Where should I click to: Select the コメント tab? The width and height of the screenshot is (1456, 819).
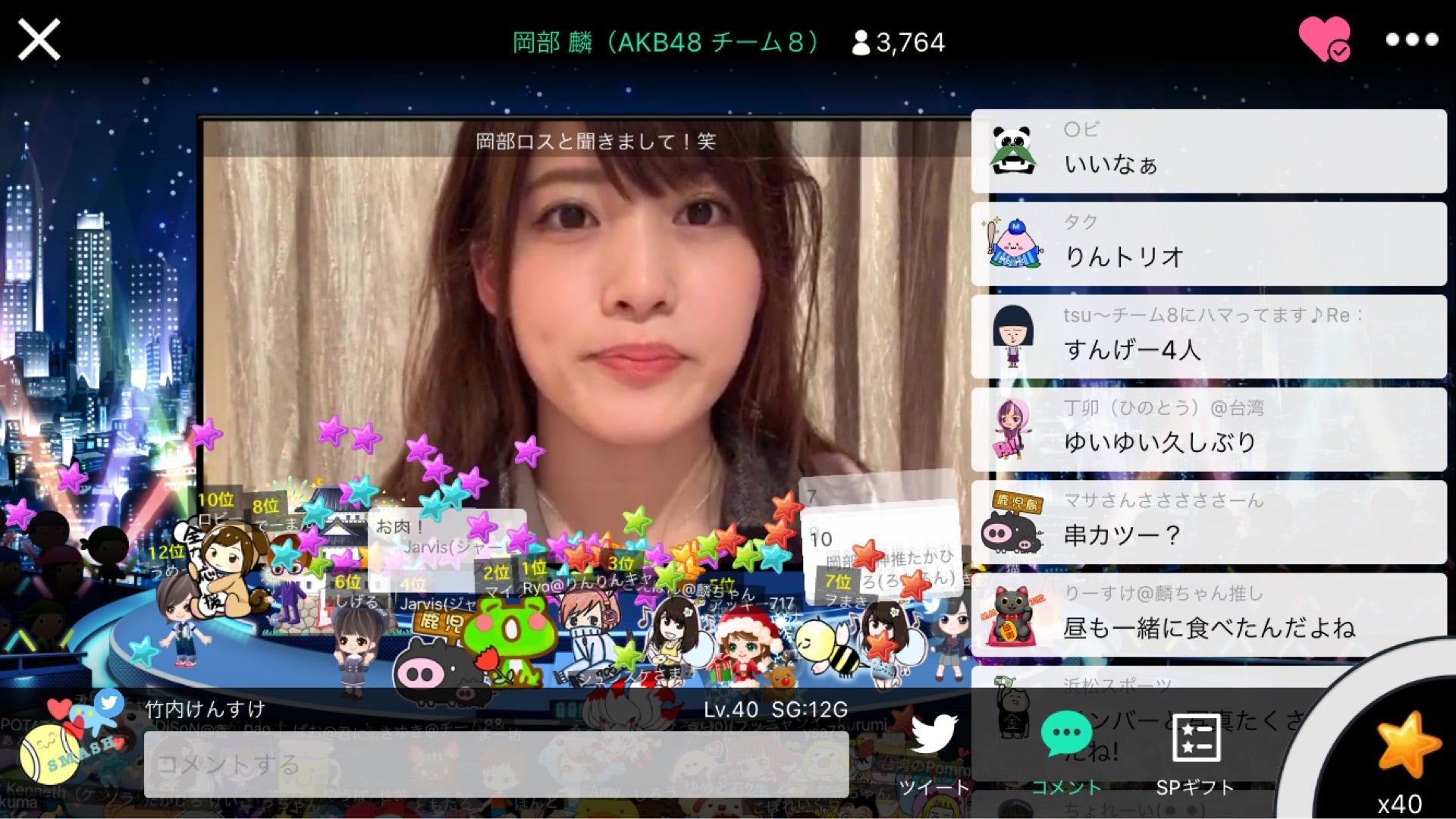click(1066, 752)
